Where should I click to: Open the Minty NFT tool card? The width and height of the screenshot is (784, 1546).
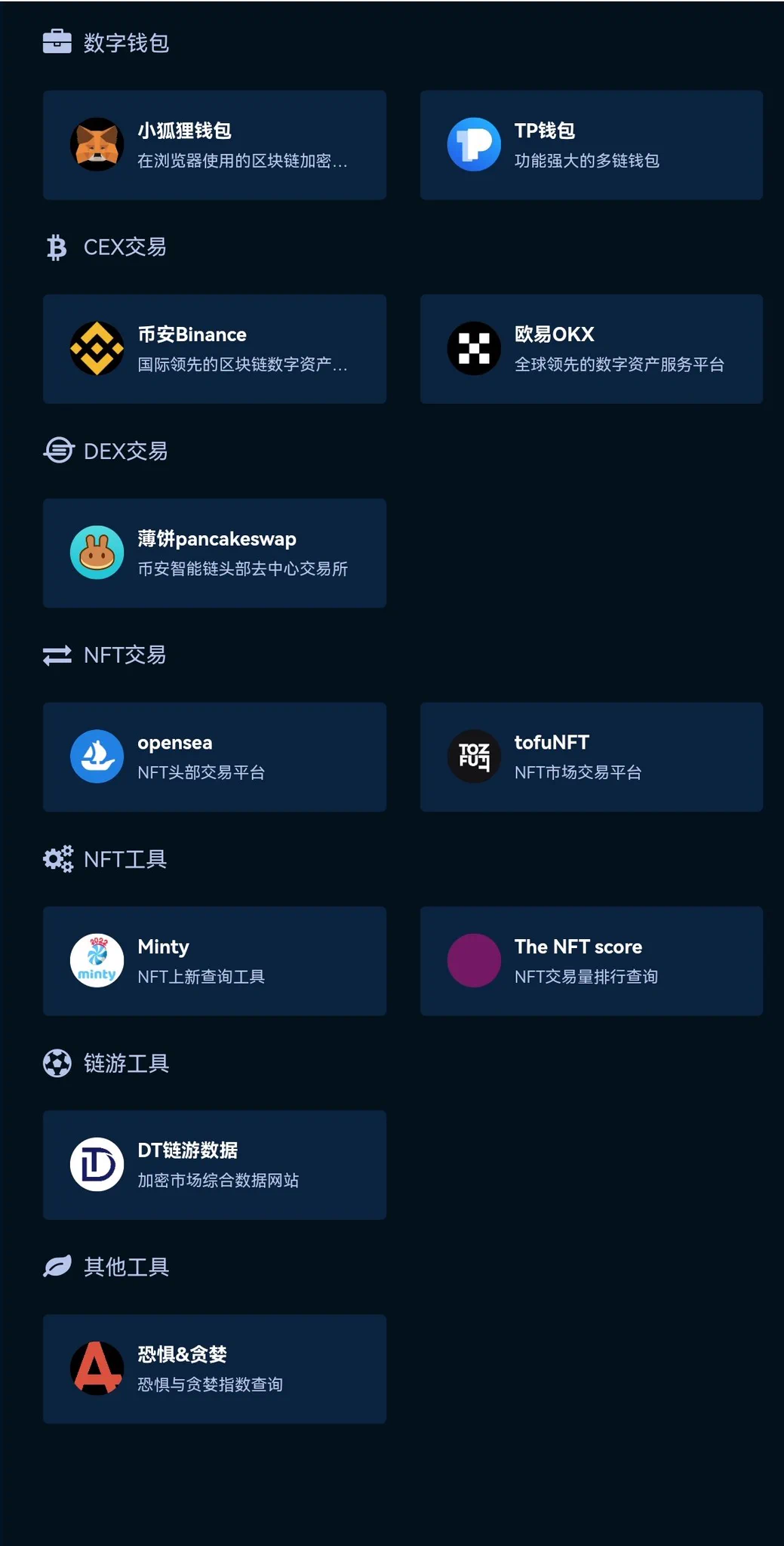[x=214, y=960]
